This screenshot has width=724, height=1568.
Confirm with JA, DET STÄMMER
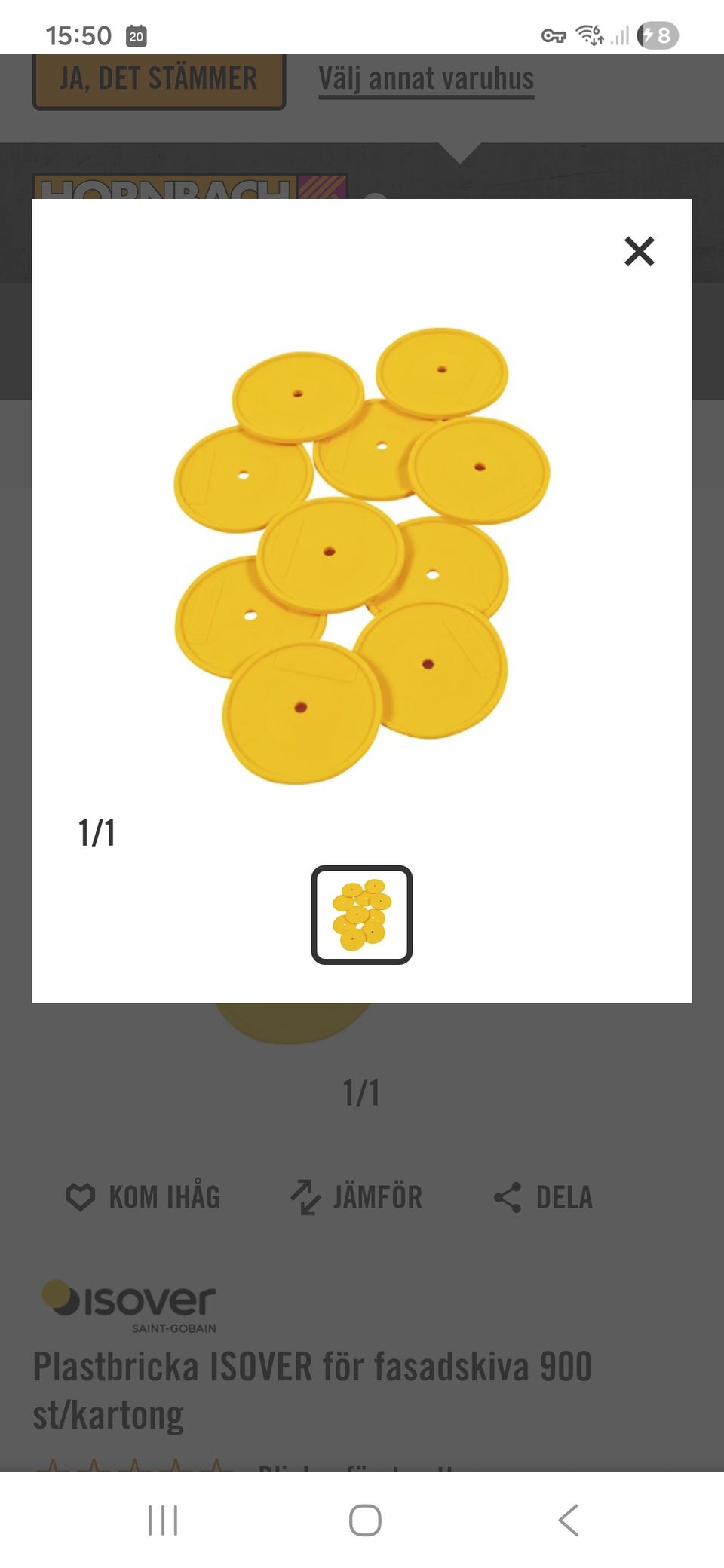coord(158,79)
